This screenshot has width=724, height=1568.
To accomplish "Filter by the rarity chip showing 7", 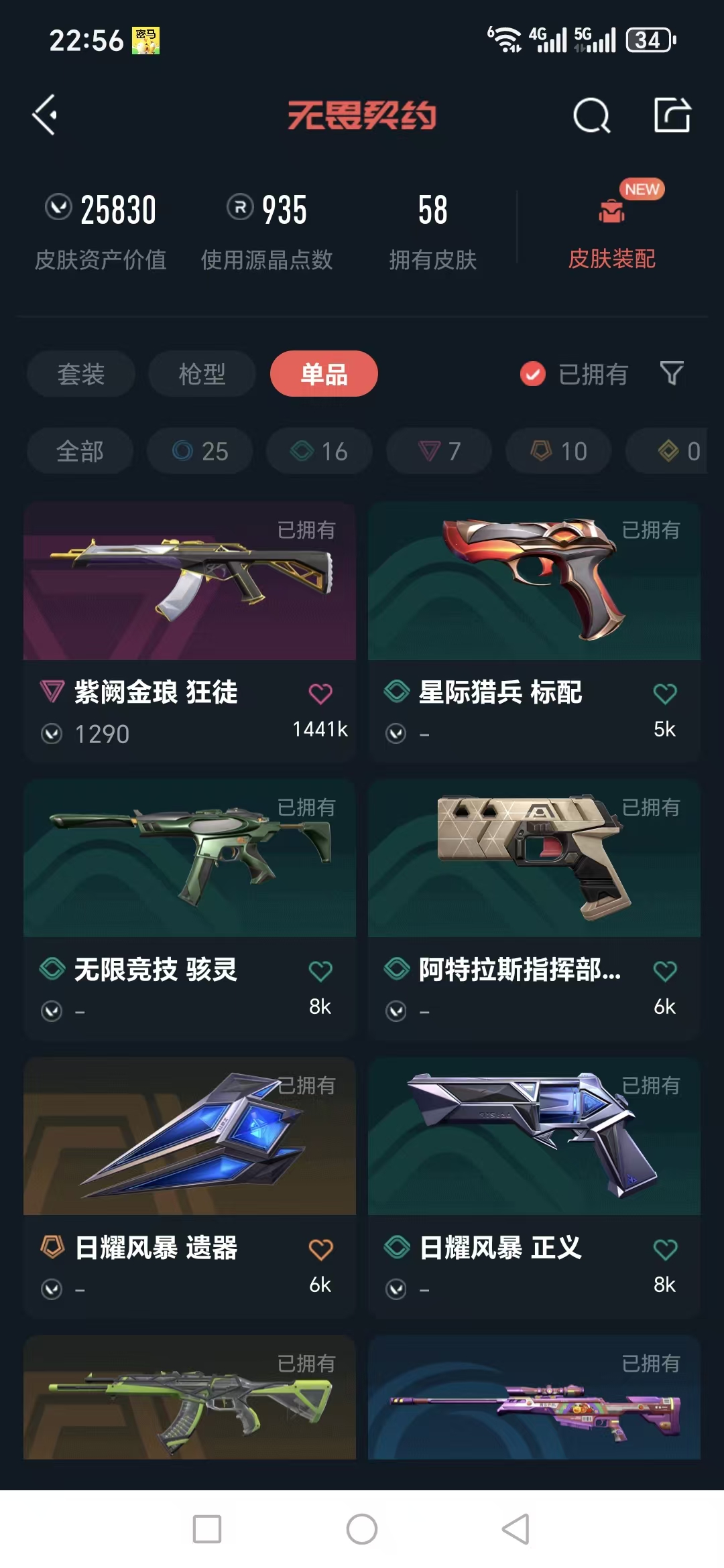I will pyautogui.click(x=439, y=451).
